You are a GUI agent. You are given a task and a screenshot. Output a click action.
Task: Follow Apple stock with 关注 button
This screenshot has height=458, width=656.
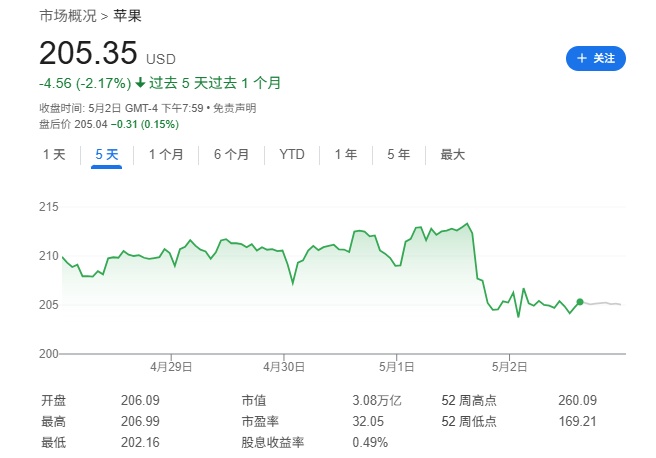point(595,59)
